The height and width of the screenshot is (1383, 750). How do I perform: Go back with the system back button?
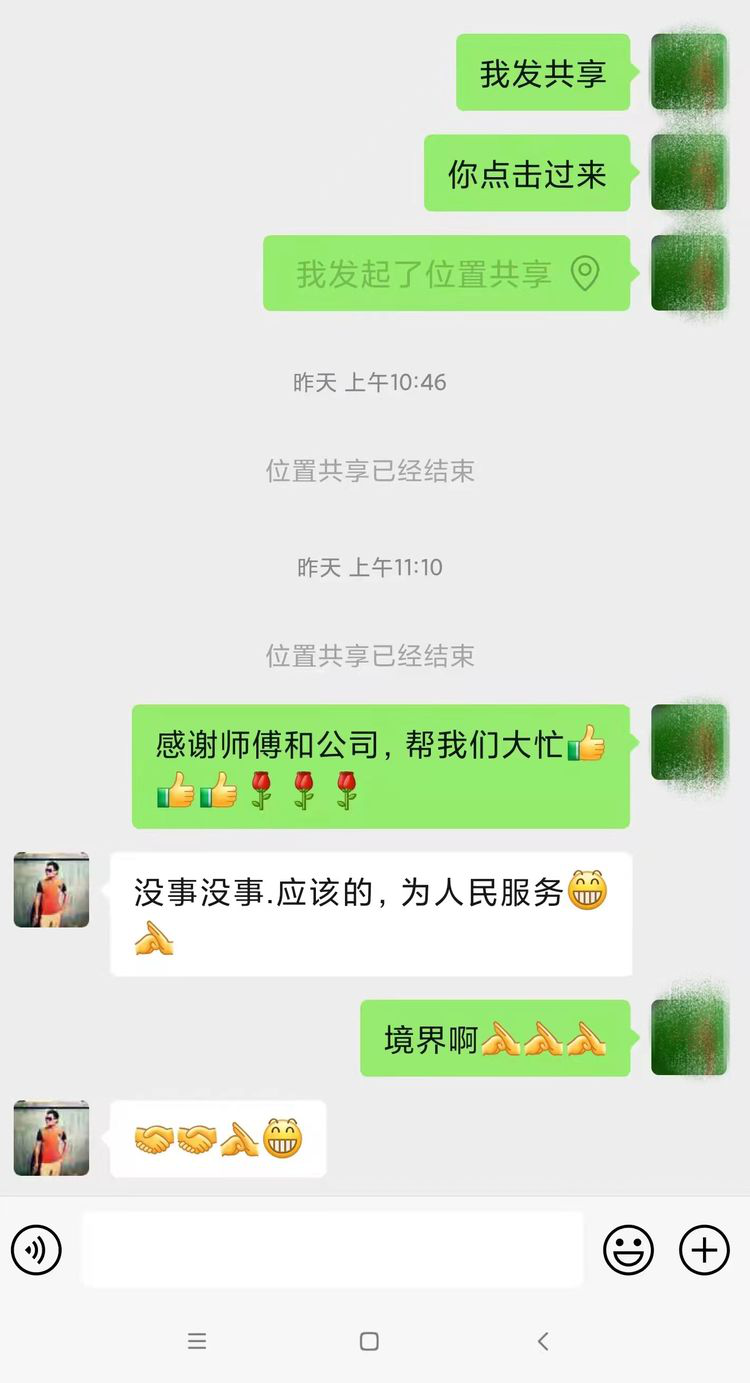(543, 1342)
